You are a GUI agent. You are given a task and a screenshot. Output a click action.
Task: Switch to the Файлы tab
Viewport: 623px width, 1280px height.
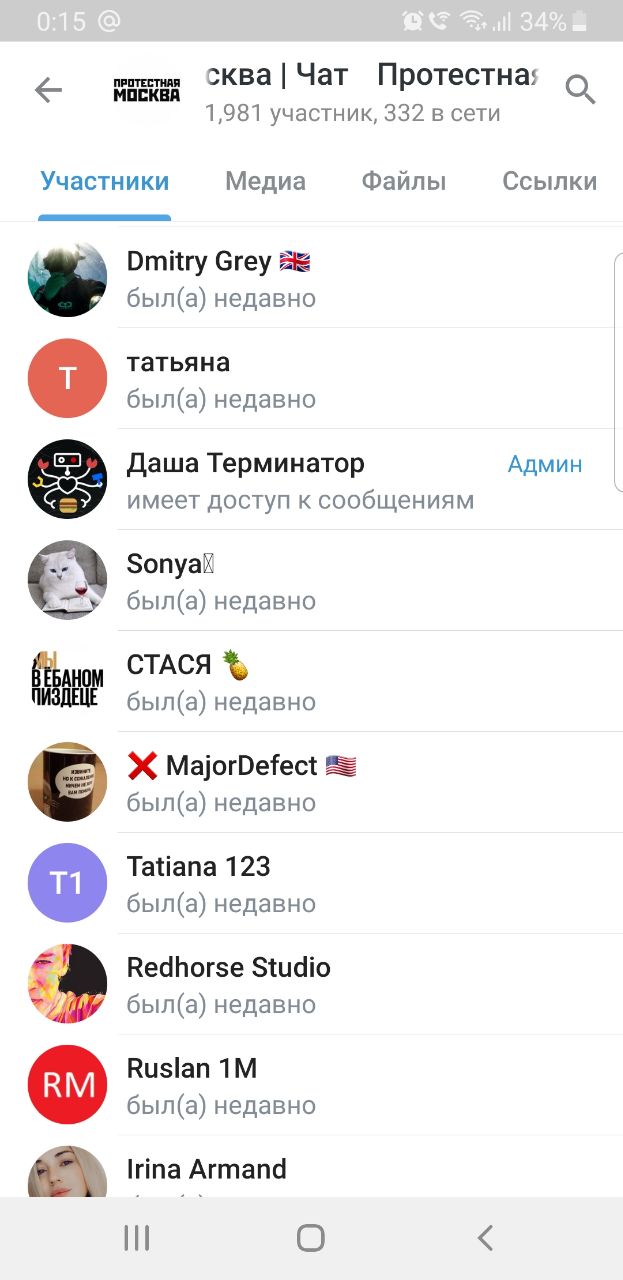[403, 181]
